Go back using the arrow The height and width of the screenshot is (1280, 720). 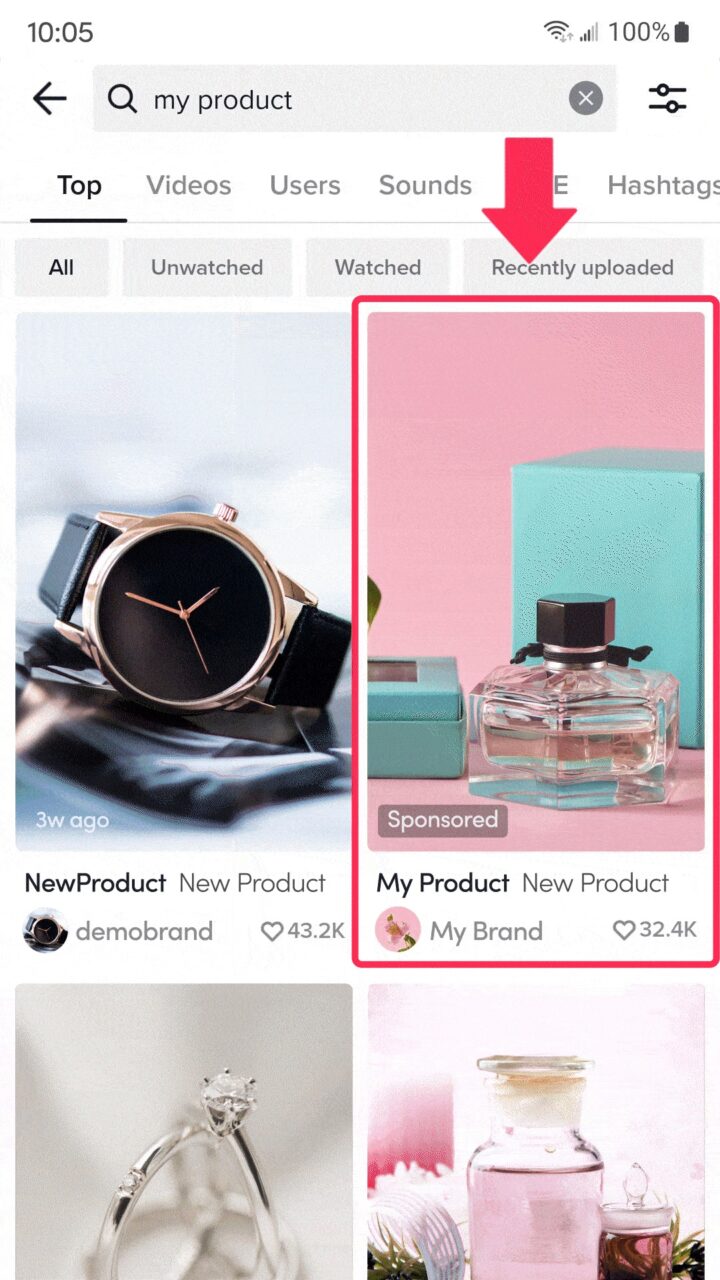click(x=49, y=99)
